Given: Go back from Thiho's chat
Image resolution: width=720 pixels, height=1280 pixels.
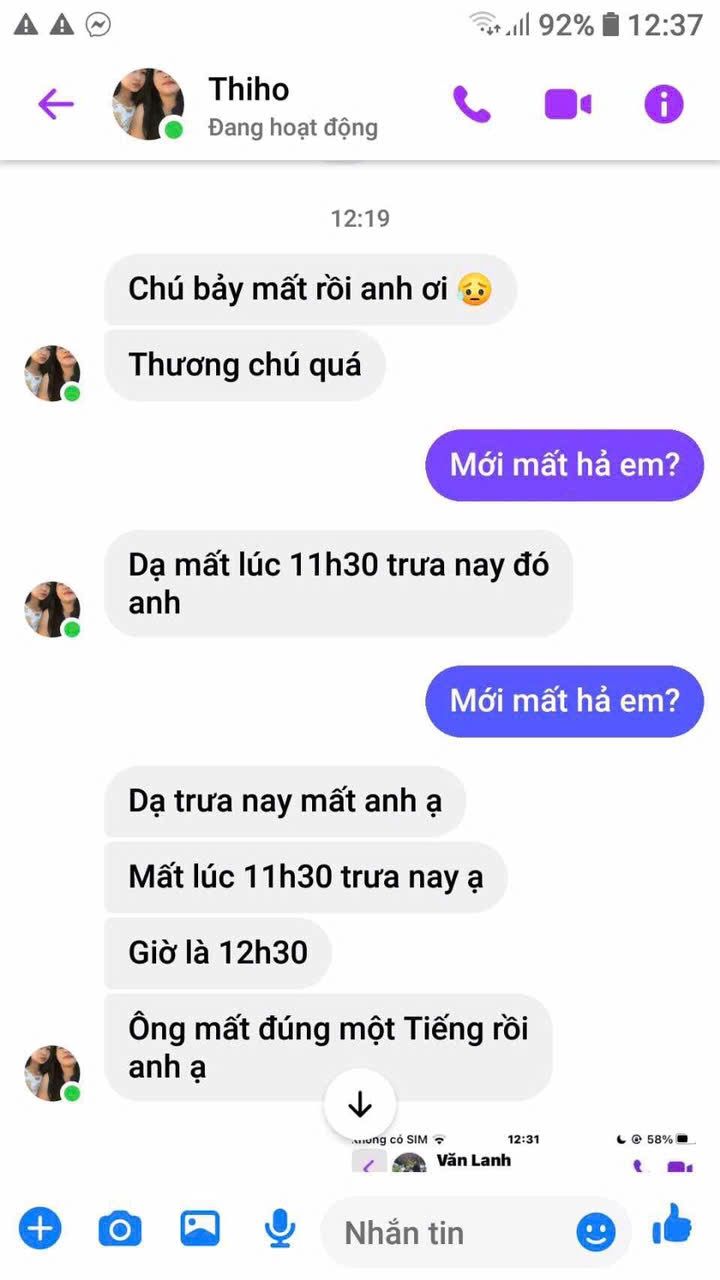Looking at the screenshot, I should (56, 104).
